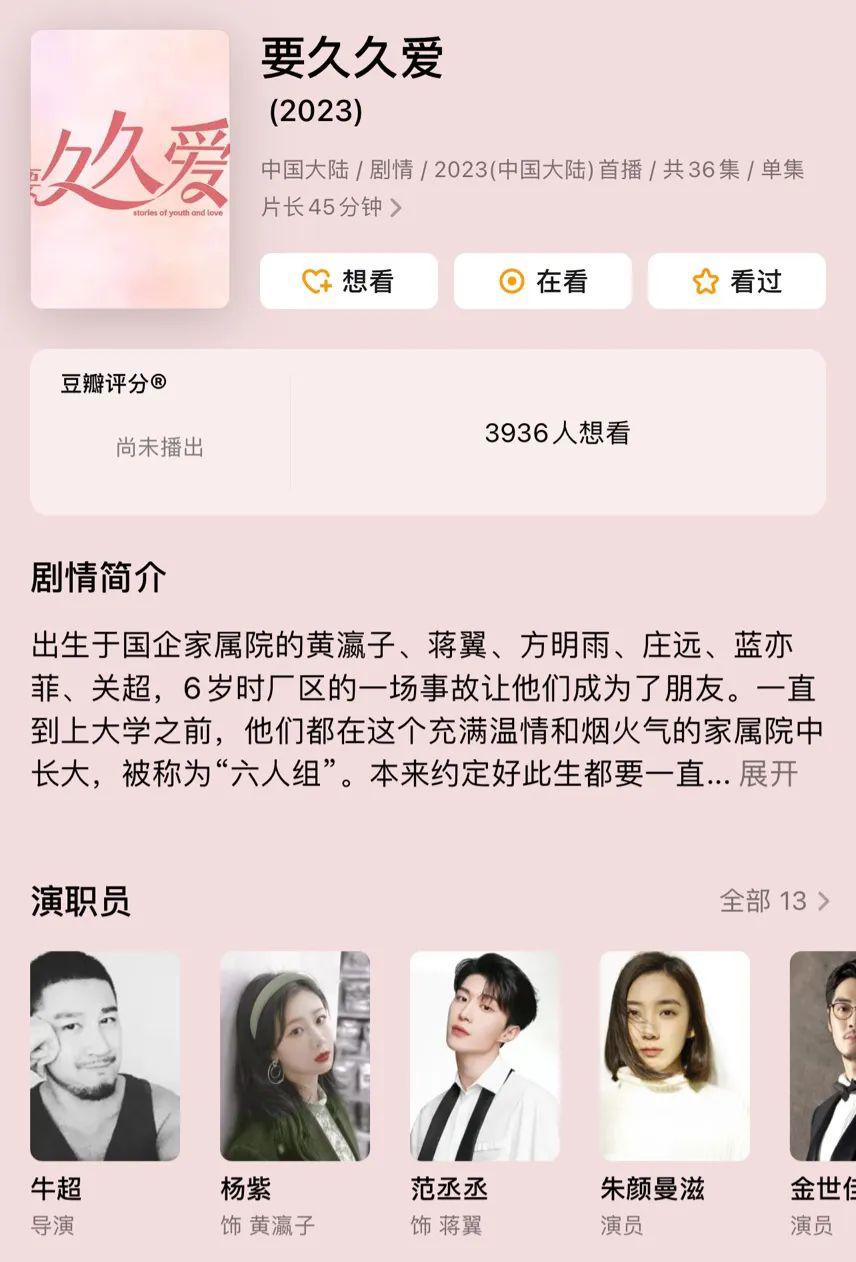View all 13 cast and crew
The width and height of the screenshot is (856, 1262).
click(x=775, y=901)
